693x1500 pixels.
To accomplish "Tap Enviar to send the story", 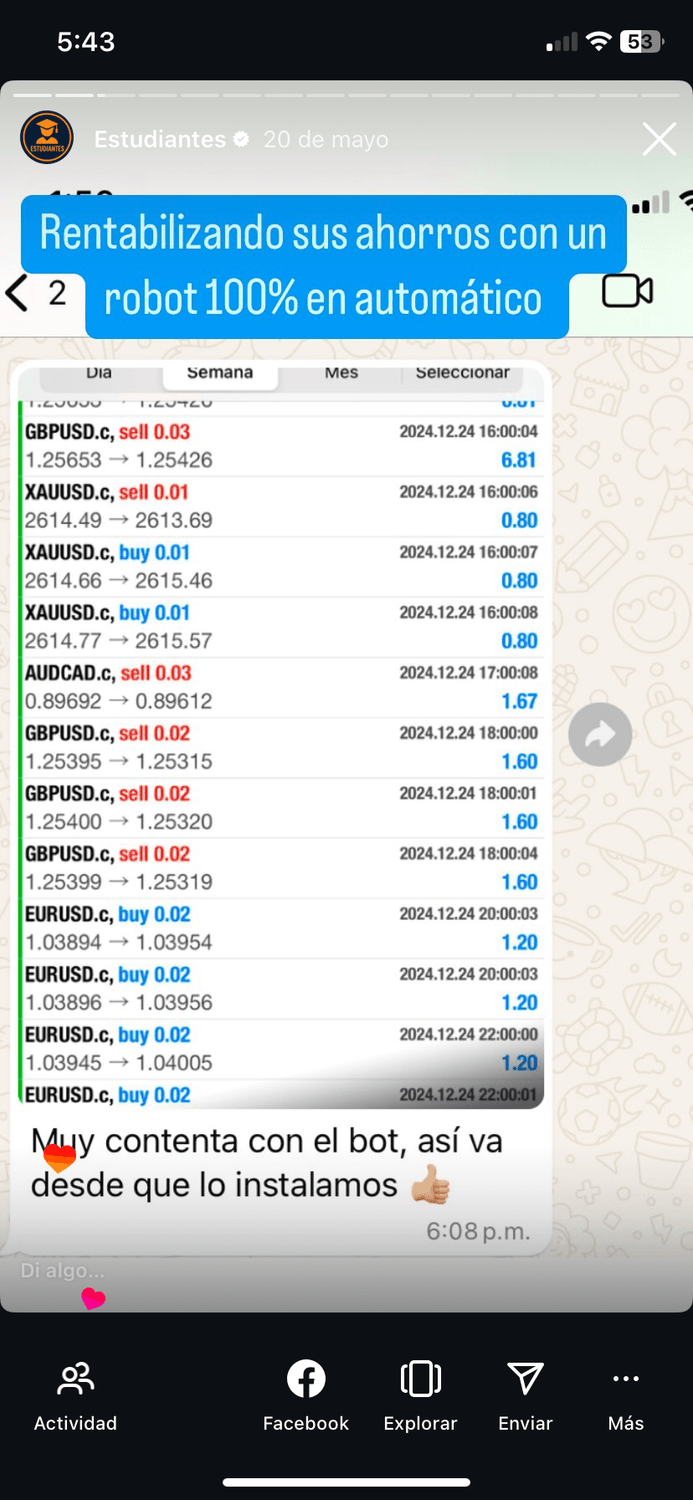I will pyautogui.click(x=525, y=1395).
